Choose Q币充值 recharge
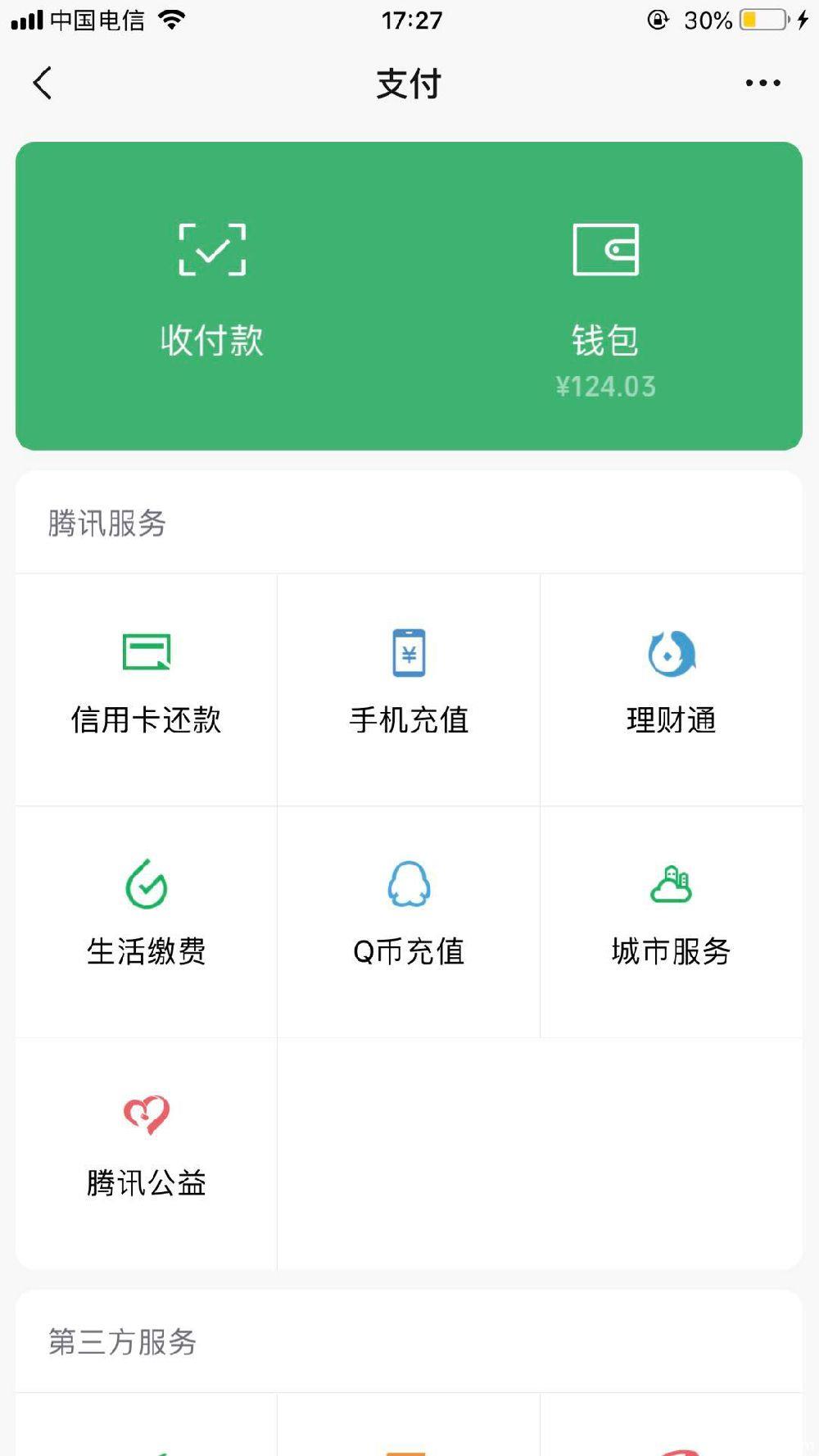 click(409, 922)
